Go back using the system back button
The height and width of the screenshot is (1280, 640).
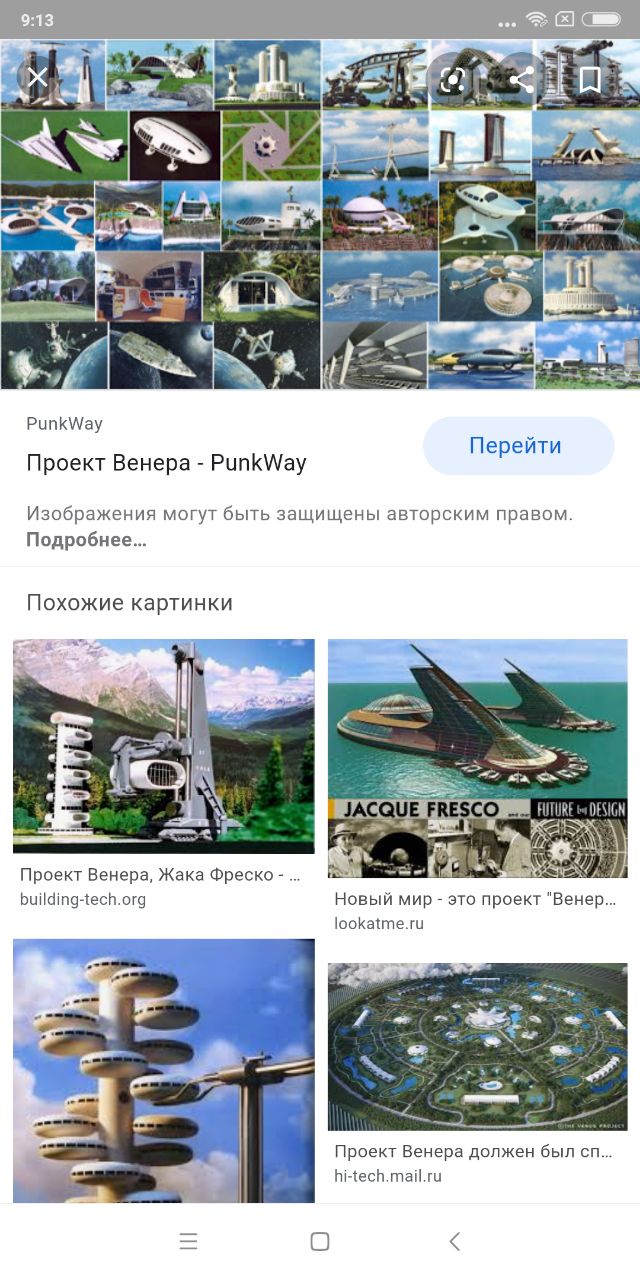pyautogui.click(x=454, y=1241)
